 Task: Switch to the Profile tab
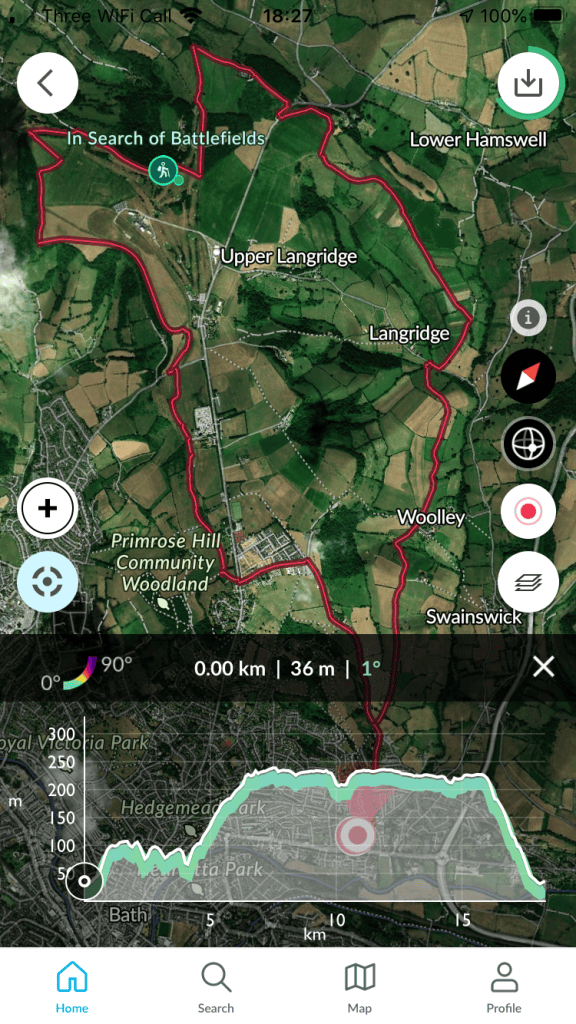click(x=504, y=986)
